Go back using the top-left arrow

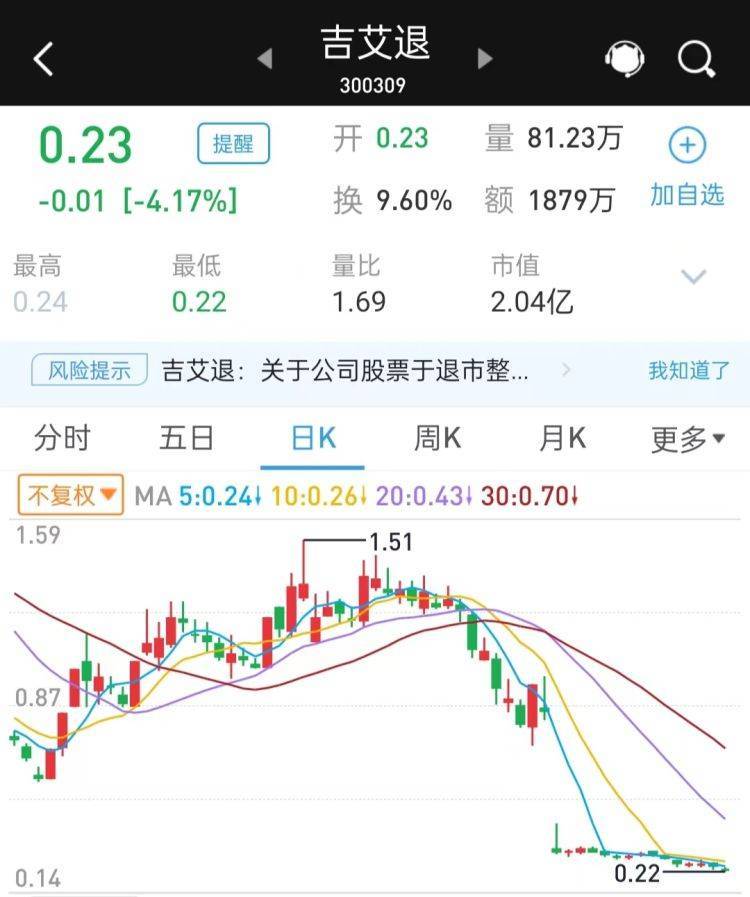point(42,60)
